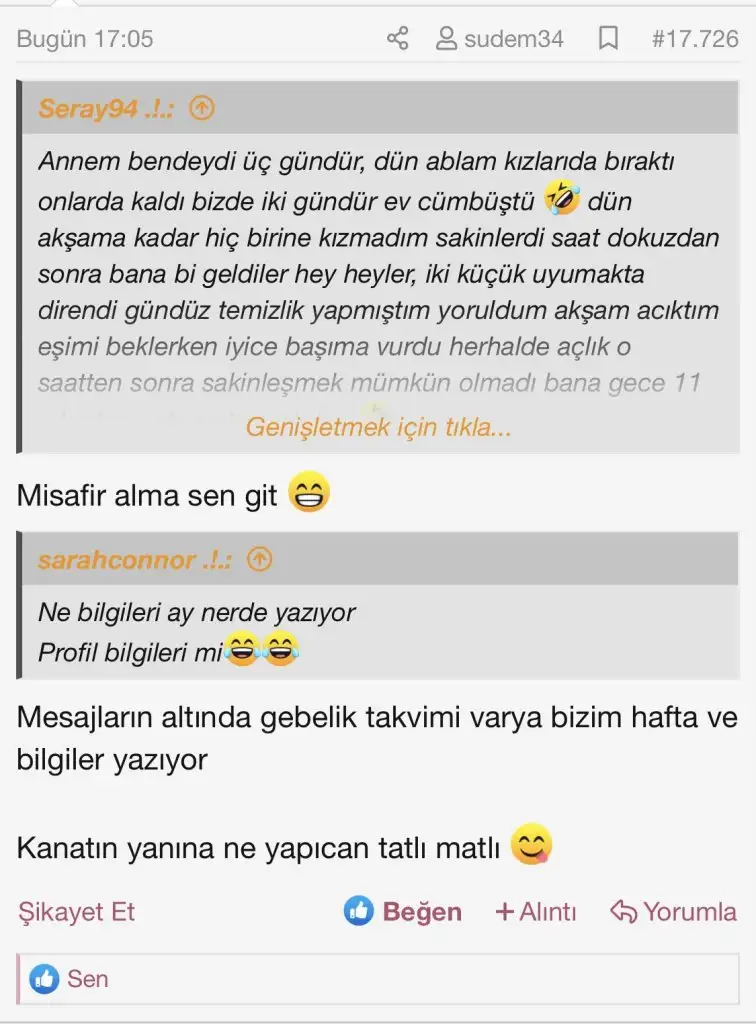Jump to Seray94's original quoted message

(x=202, y=108)
